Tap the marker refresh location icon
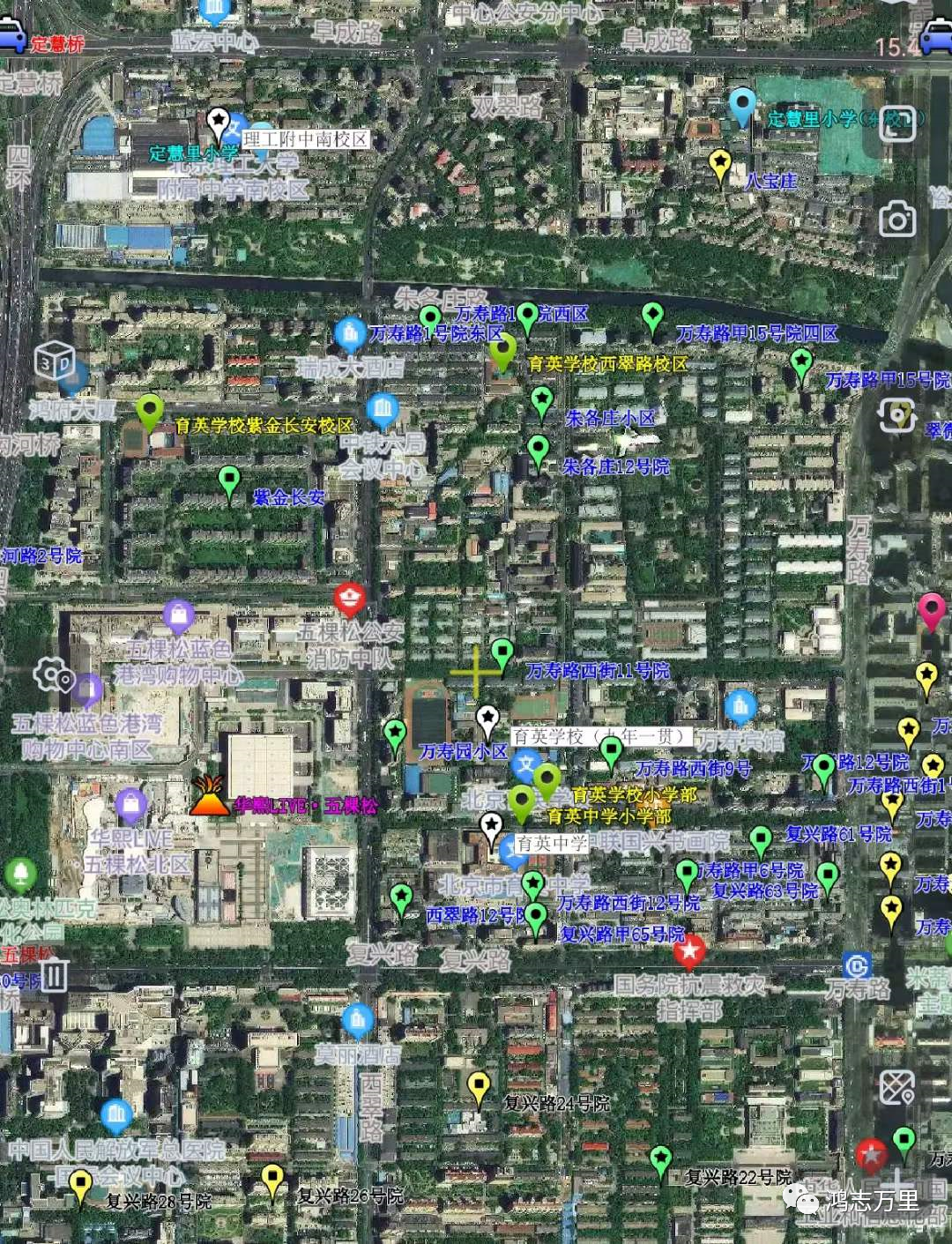Viewport: 952px width, 1244px height. (x=897, y=414)
